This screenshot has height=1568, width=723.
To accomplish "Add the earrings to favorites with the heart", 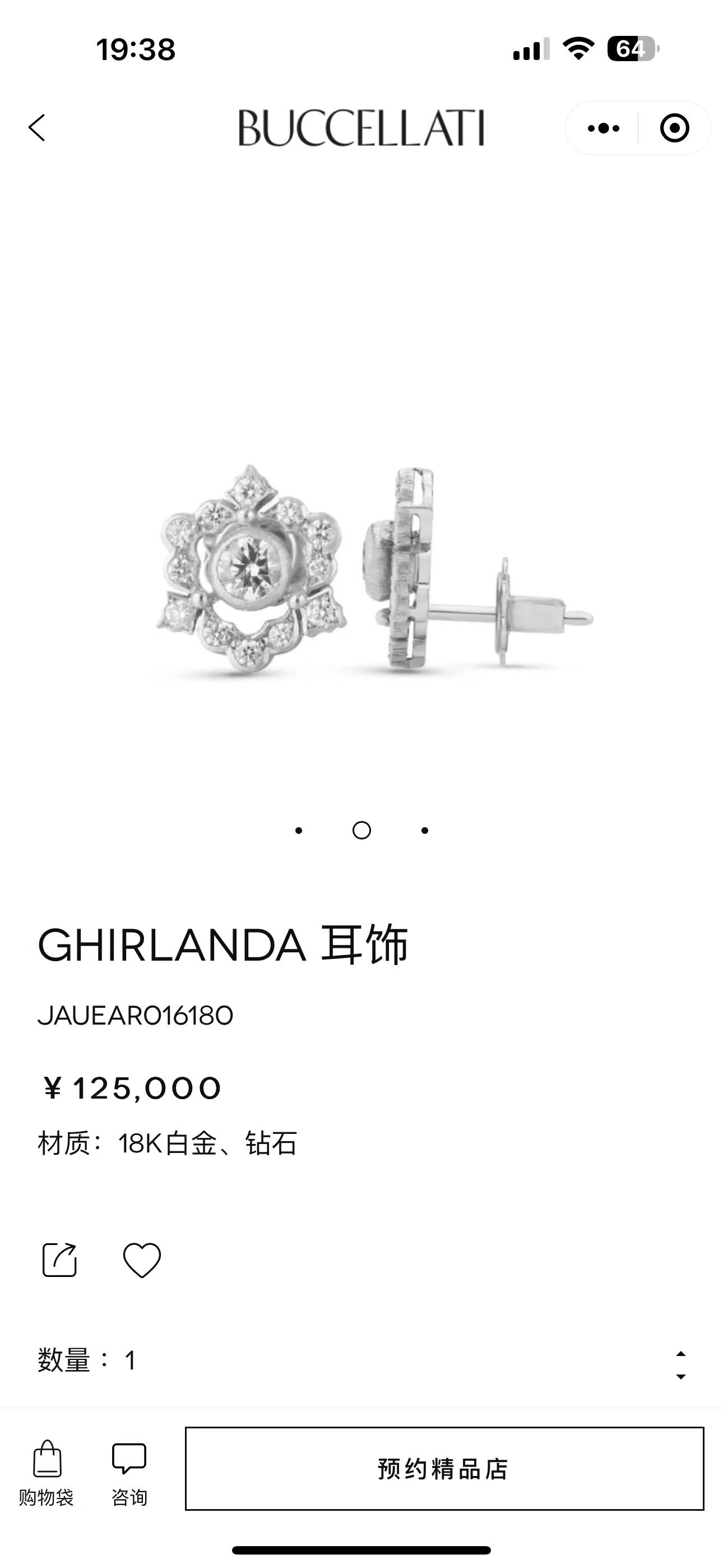I will 142,1260.
